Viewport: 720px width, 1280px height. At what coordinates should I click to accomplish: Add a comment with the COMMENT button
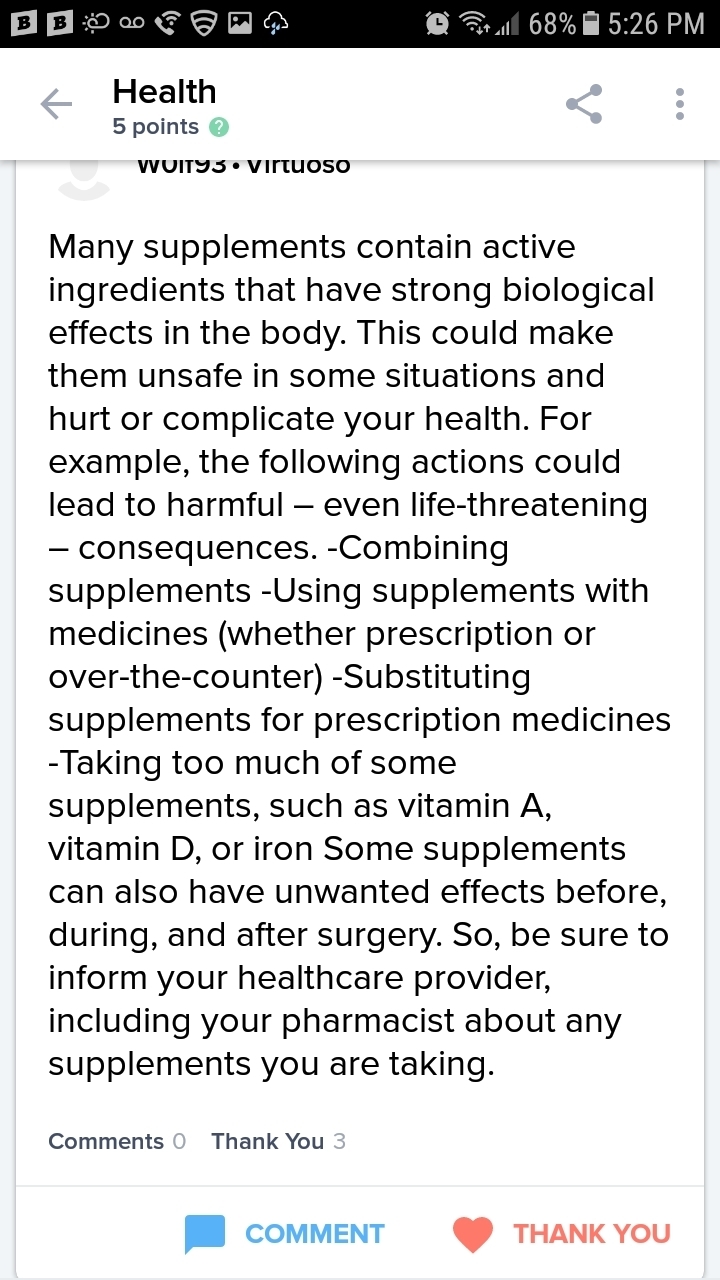coord(285,1233)
